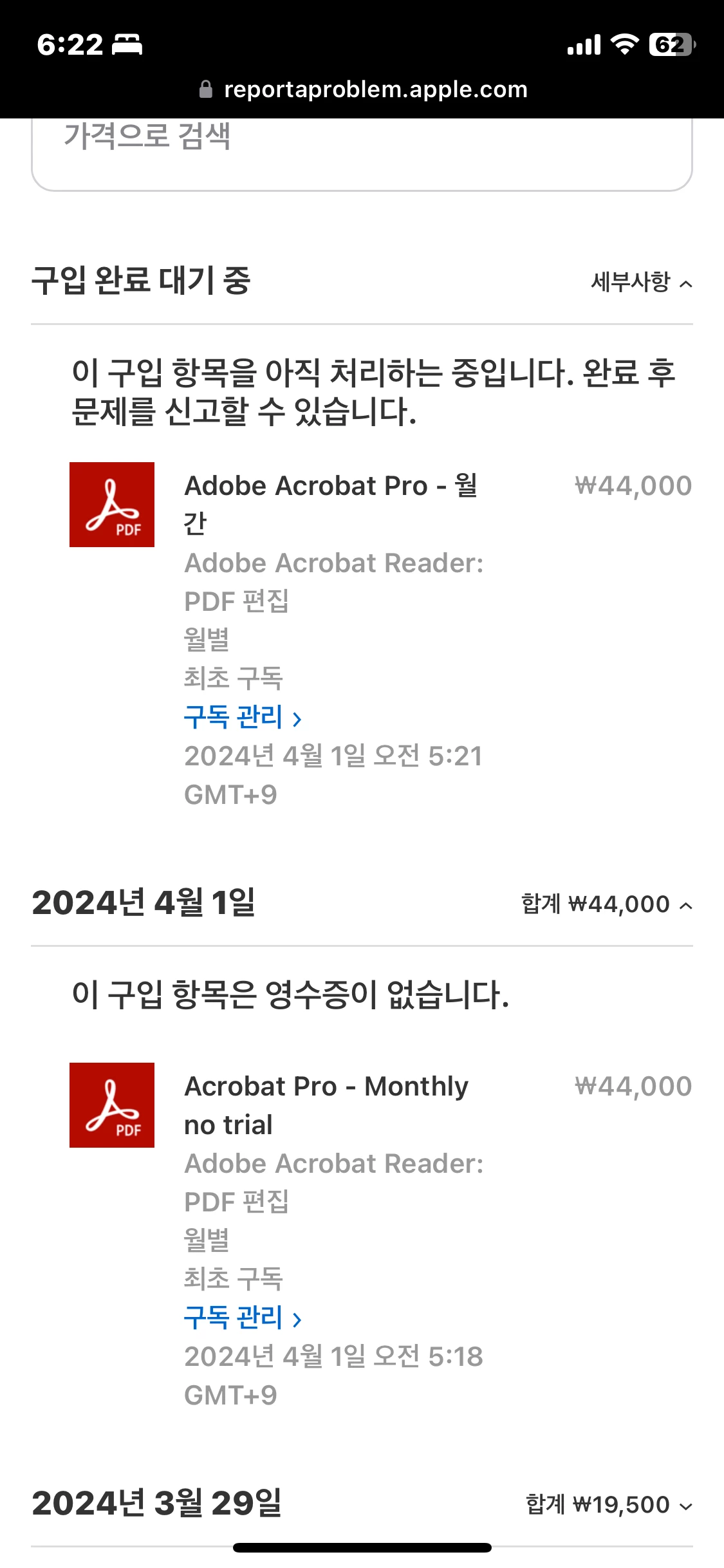Screen dimensions: 724x1568
Task: Tap the reportaproblem.apple.com address bar
Action: (x=363, y=89)
